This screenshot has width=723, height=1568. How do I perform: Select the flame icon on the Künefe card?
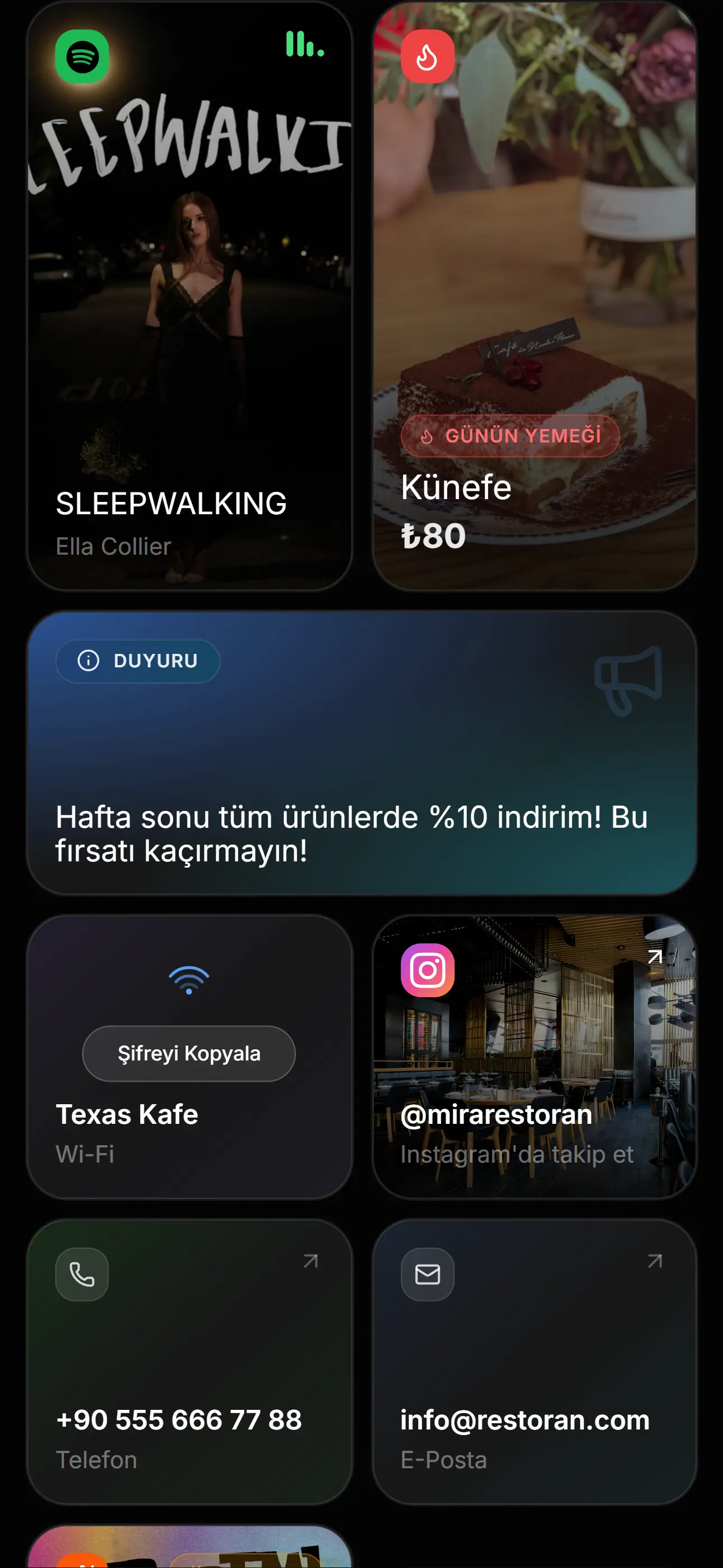(427, 56)
